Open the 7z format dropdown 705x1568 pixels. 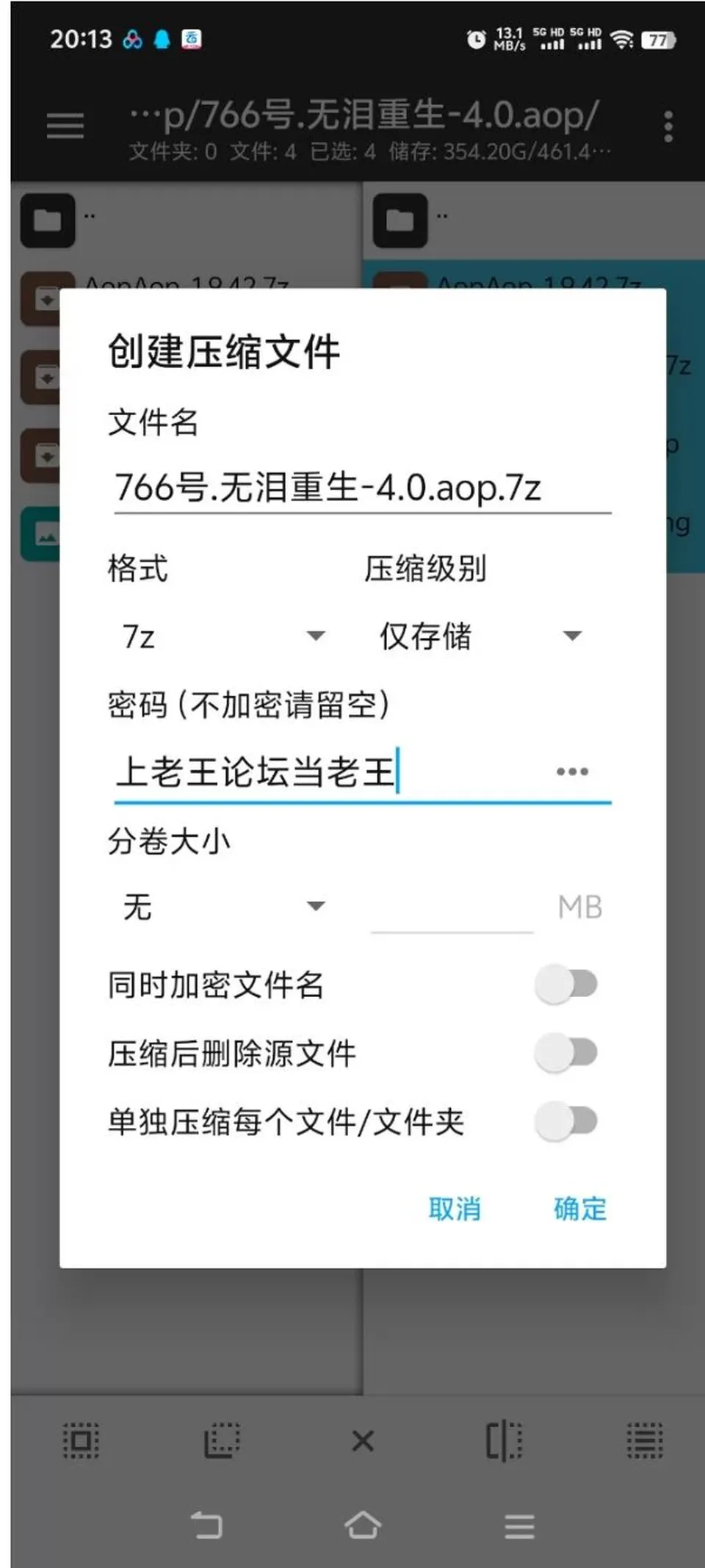coord(223,636)
